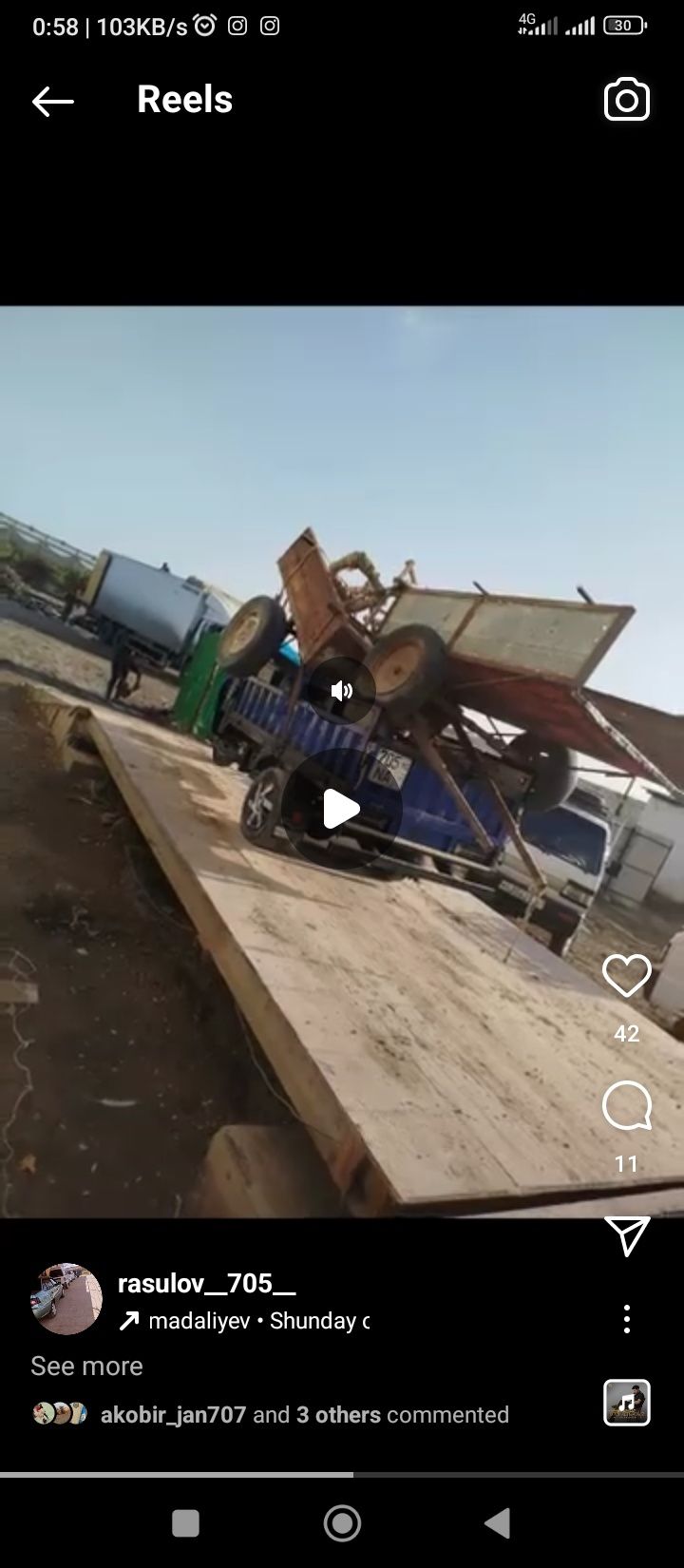Mute or unmute the reel sound
This screenshot has height=1568, width=684.
tap(342, 691)
